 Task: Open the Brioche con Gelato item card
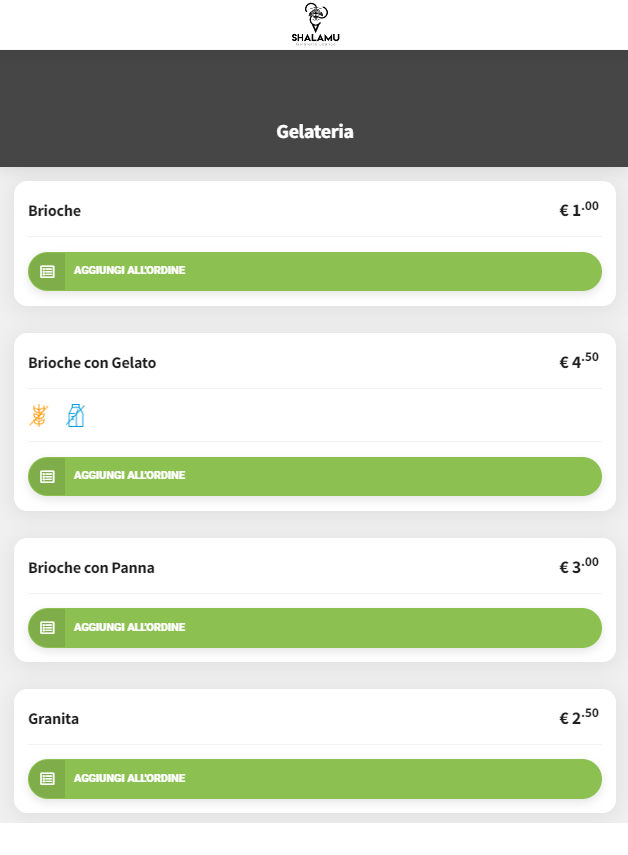92,363
